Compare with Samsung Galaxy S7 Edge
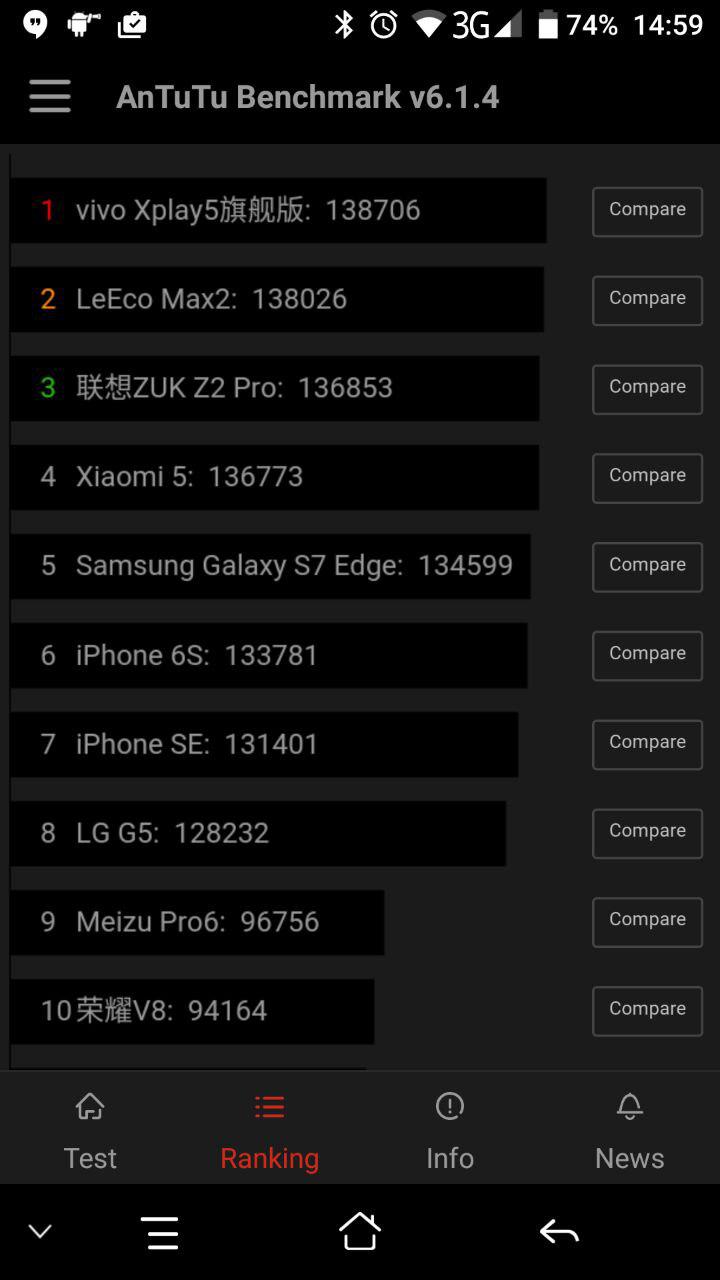The image size is (720, 1280). [647, 567]
